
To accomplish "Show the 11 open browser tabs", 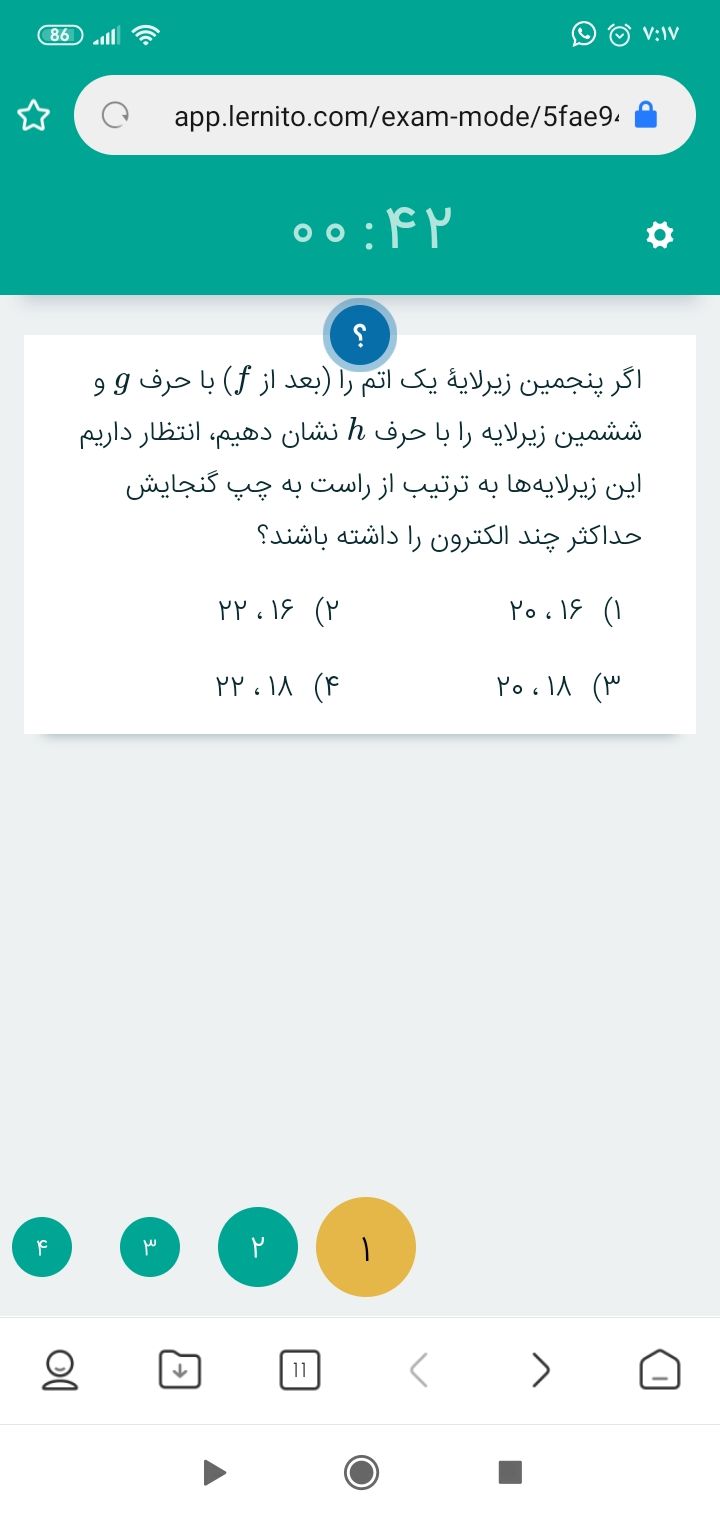I will coord(300,1370).
